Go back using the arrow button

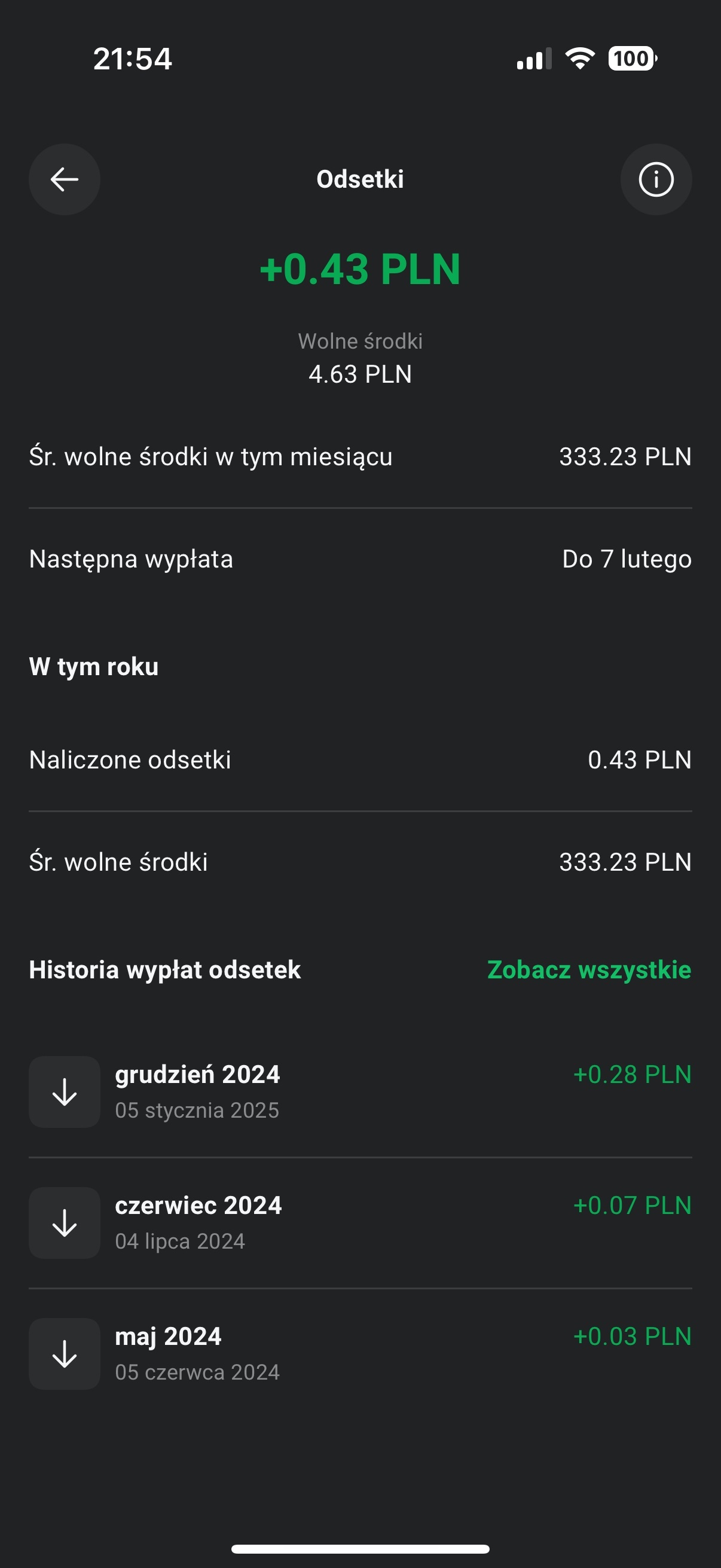tap(65, 179)
